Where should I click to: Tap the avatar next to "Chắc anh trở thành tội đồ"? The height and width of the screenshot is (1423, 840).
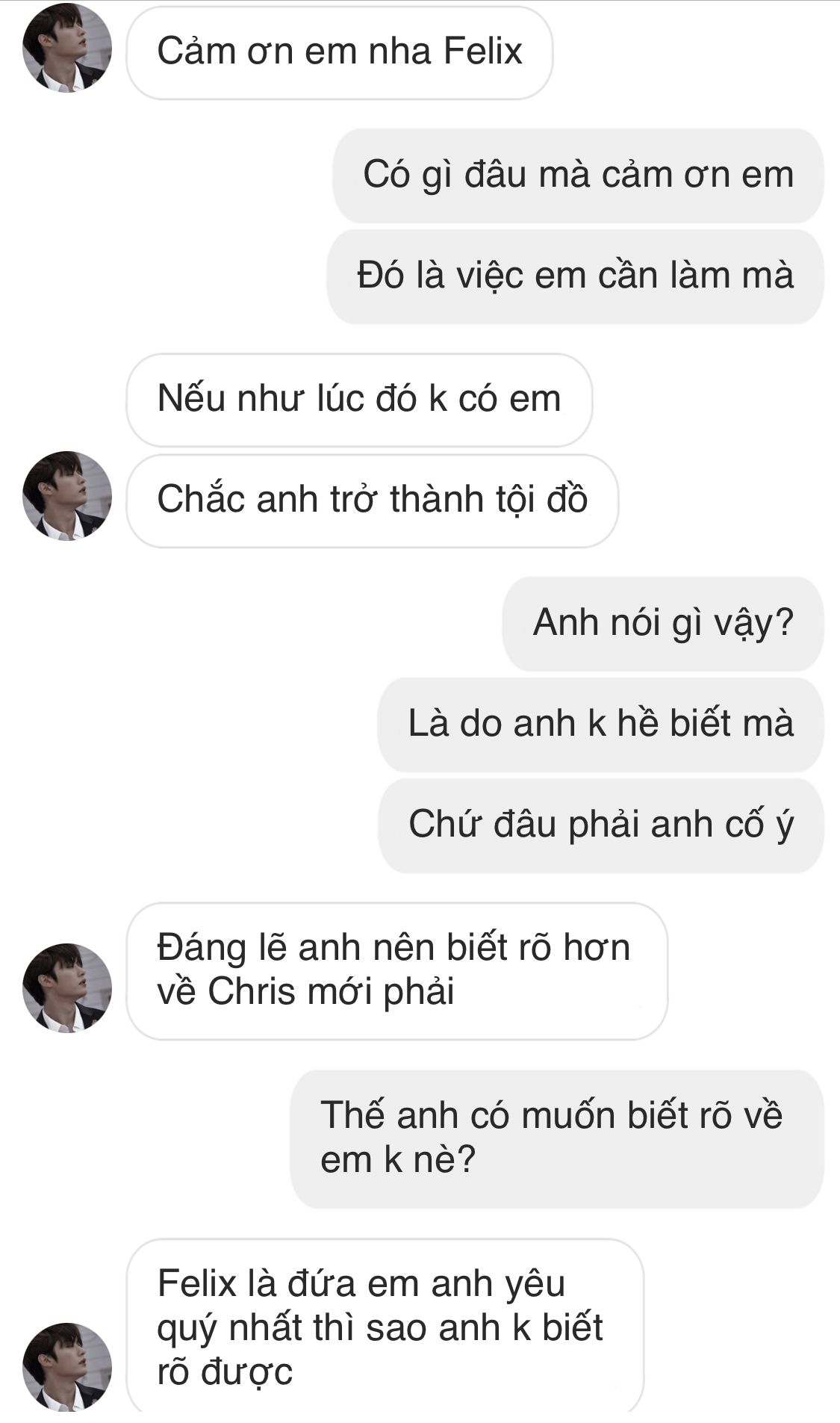(67, 496)
